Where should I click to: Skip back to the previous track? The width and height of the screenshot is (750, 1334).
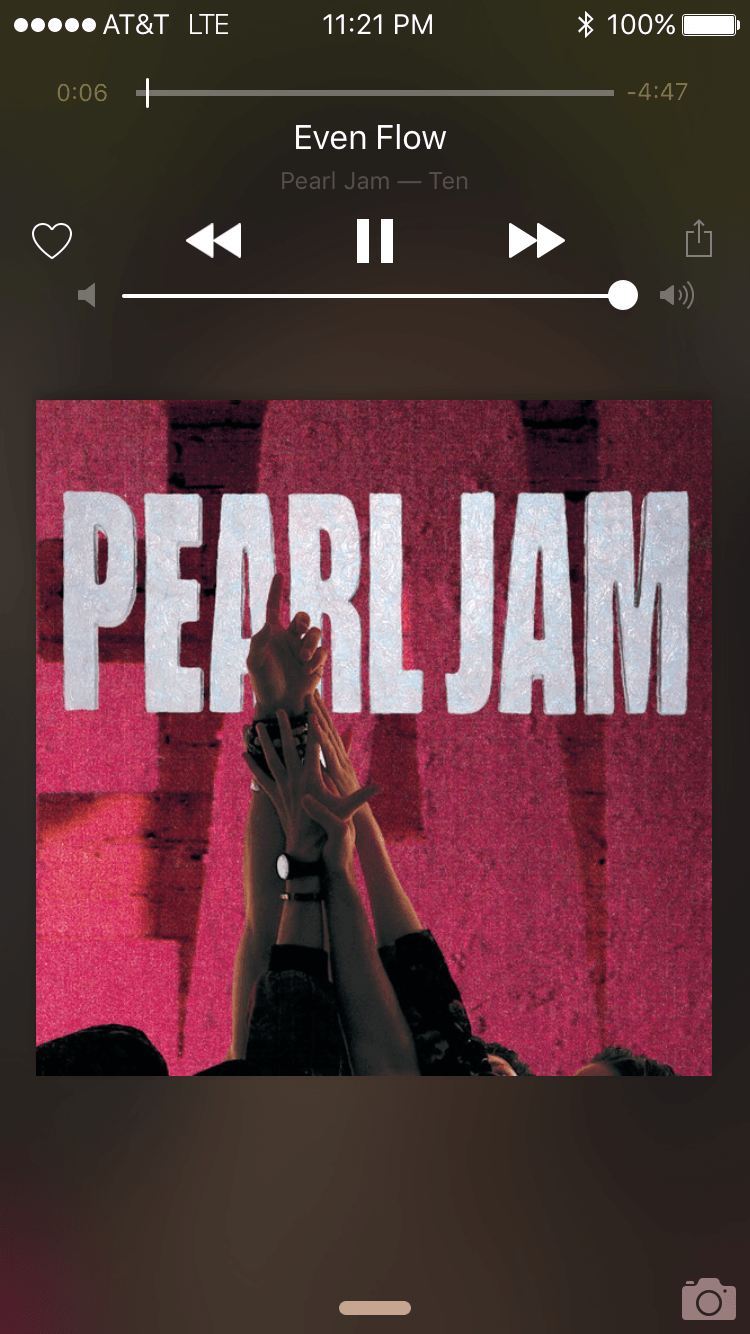[214, 241]
